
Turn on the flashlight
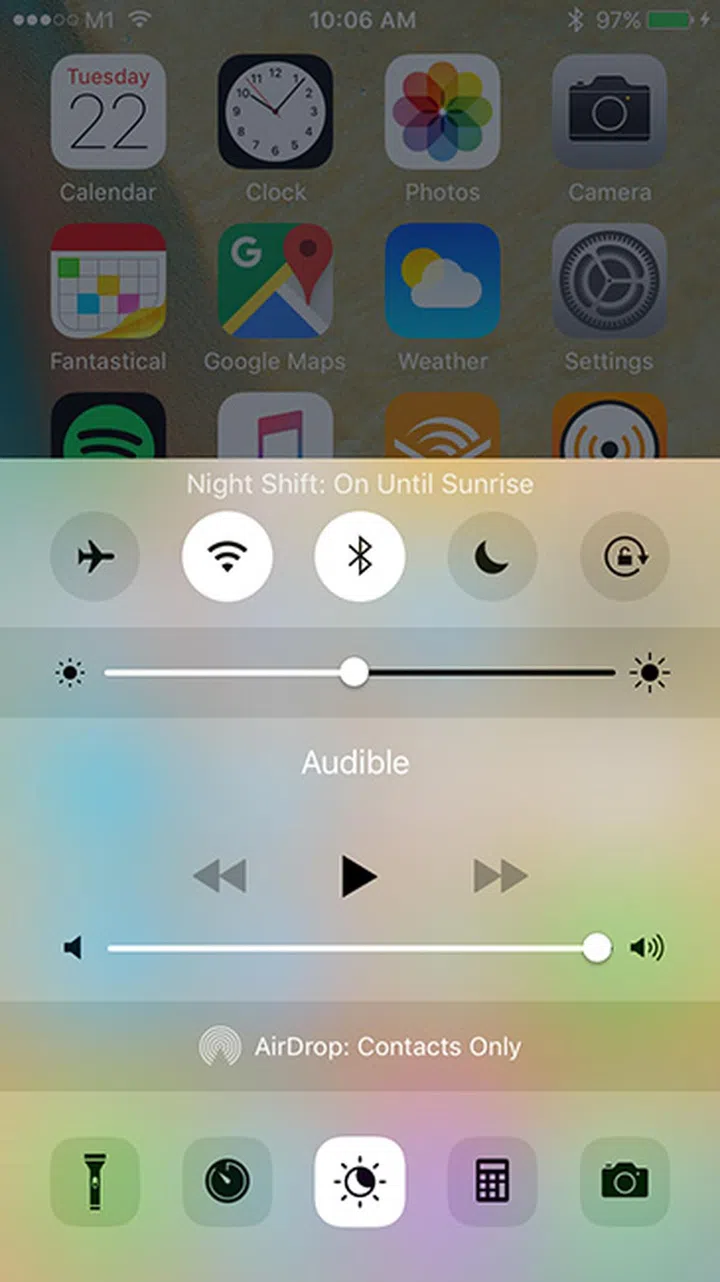[95, 1182]
